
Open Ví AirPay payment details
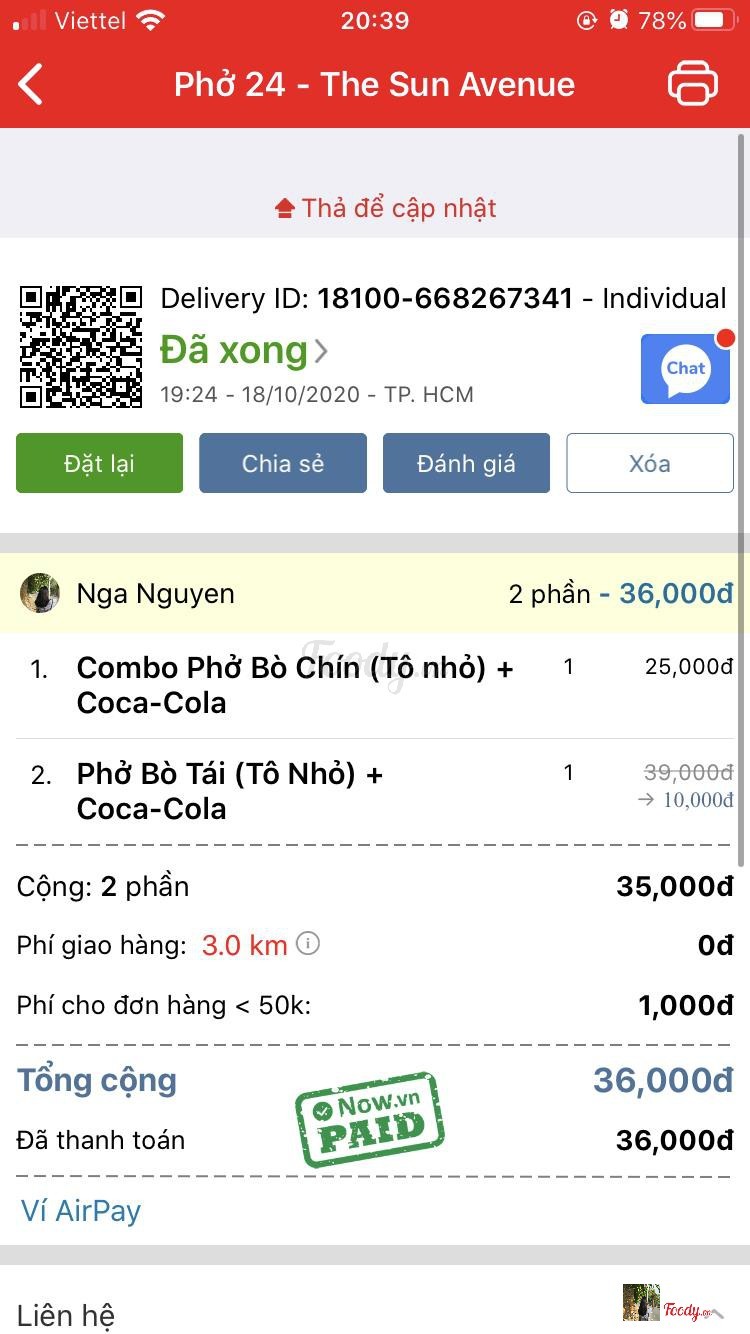point(81,1211)
